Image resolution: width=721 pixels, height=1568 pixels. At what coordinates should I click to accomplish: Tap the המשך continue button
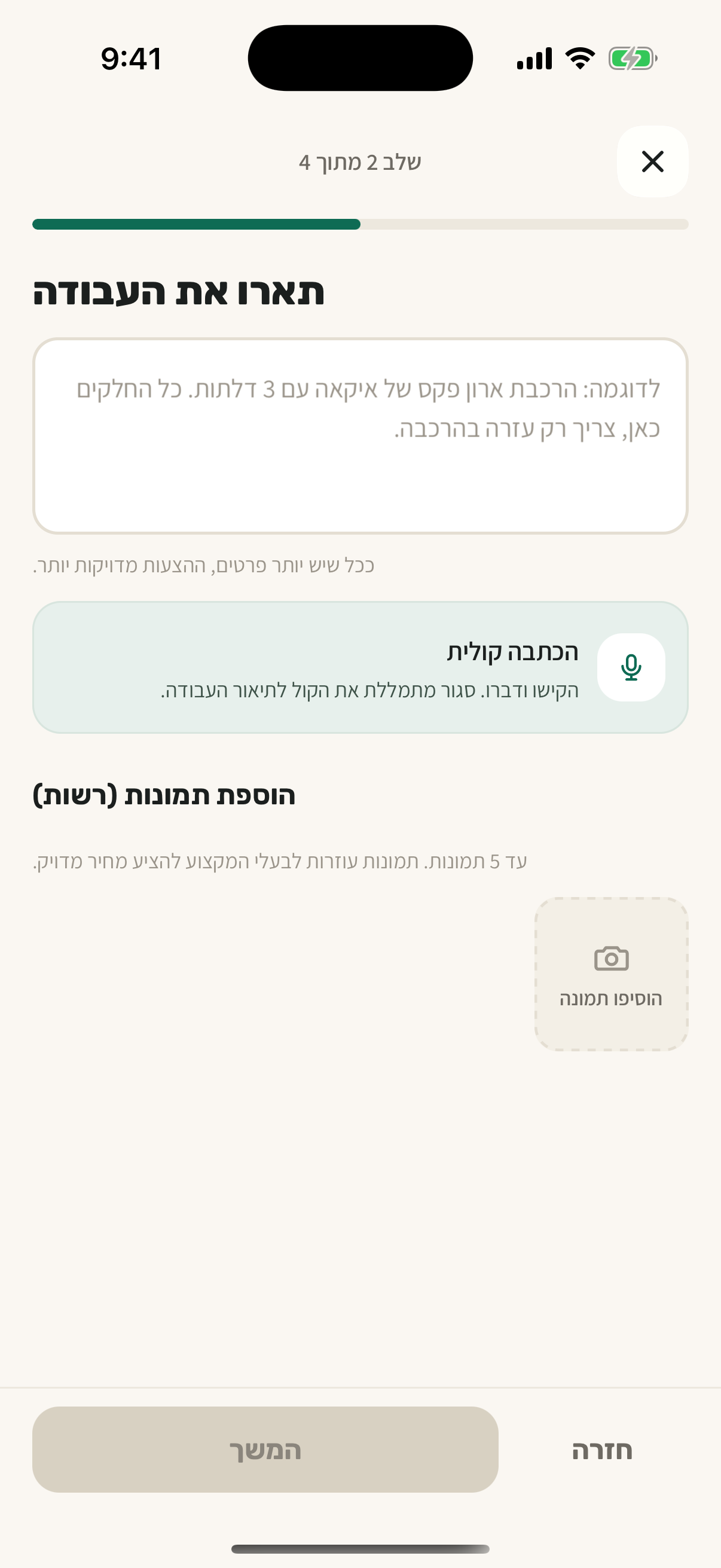coord(265,1450)
